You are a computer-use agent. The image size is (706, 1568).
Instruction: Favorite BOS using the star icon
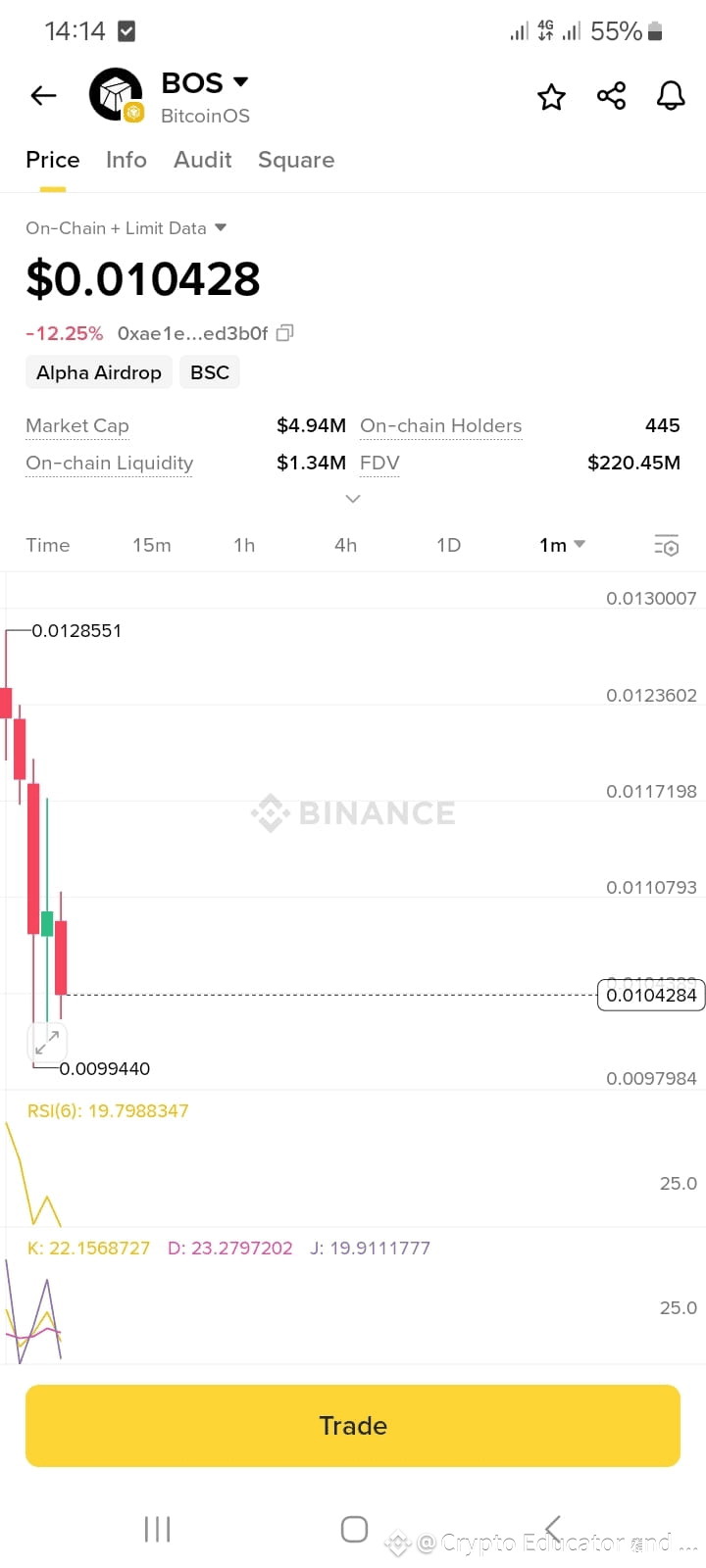551,95
